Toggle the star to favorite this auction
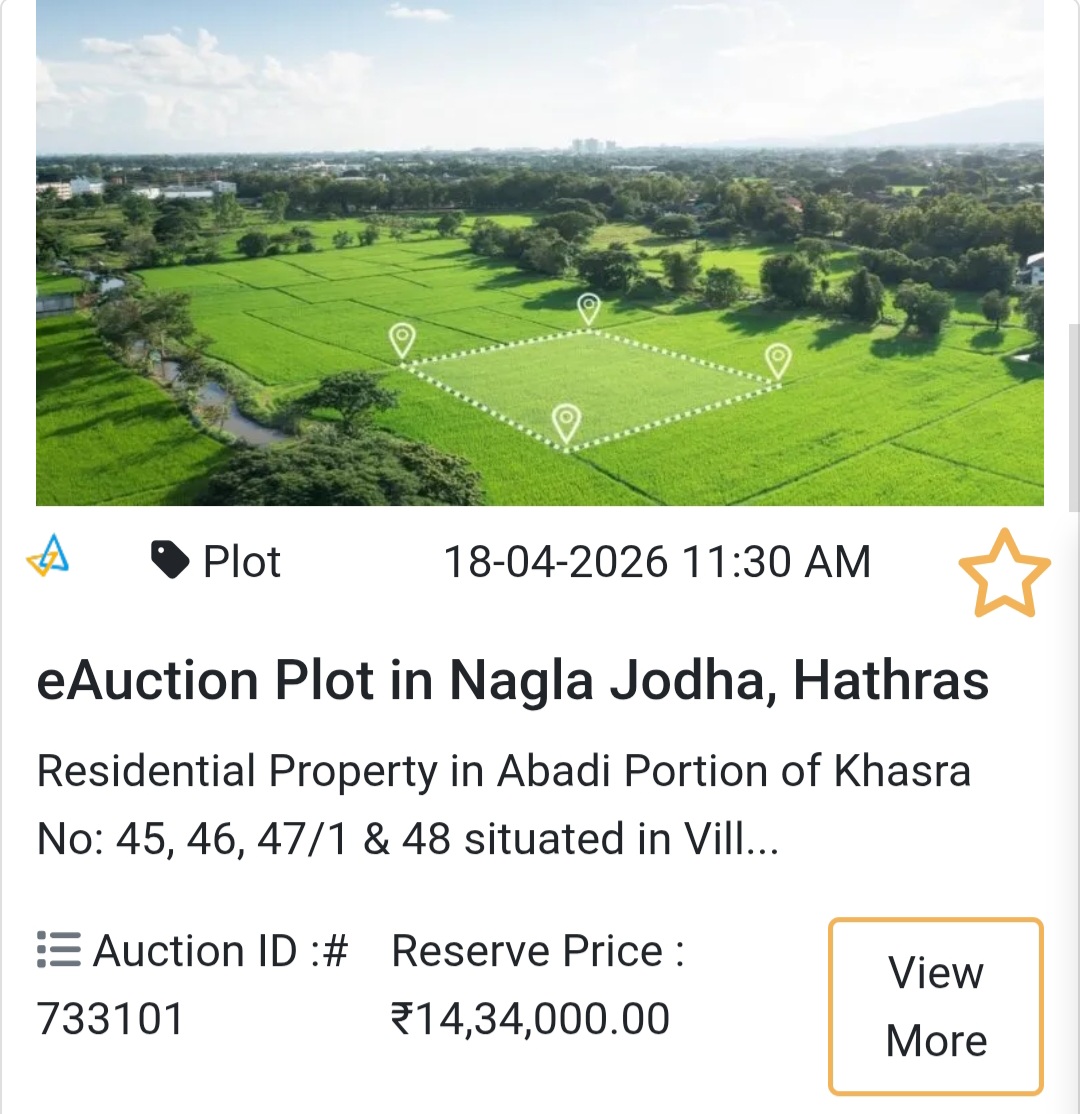Screen dimensions: 1080x1114 (1005, 572)
